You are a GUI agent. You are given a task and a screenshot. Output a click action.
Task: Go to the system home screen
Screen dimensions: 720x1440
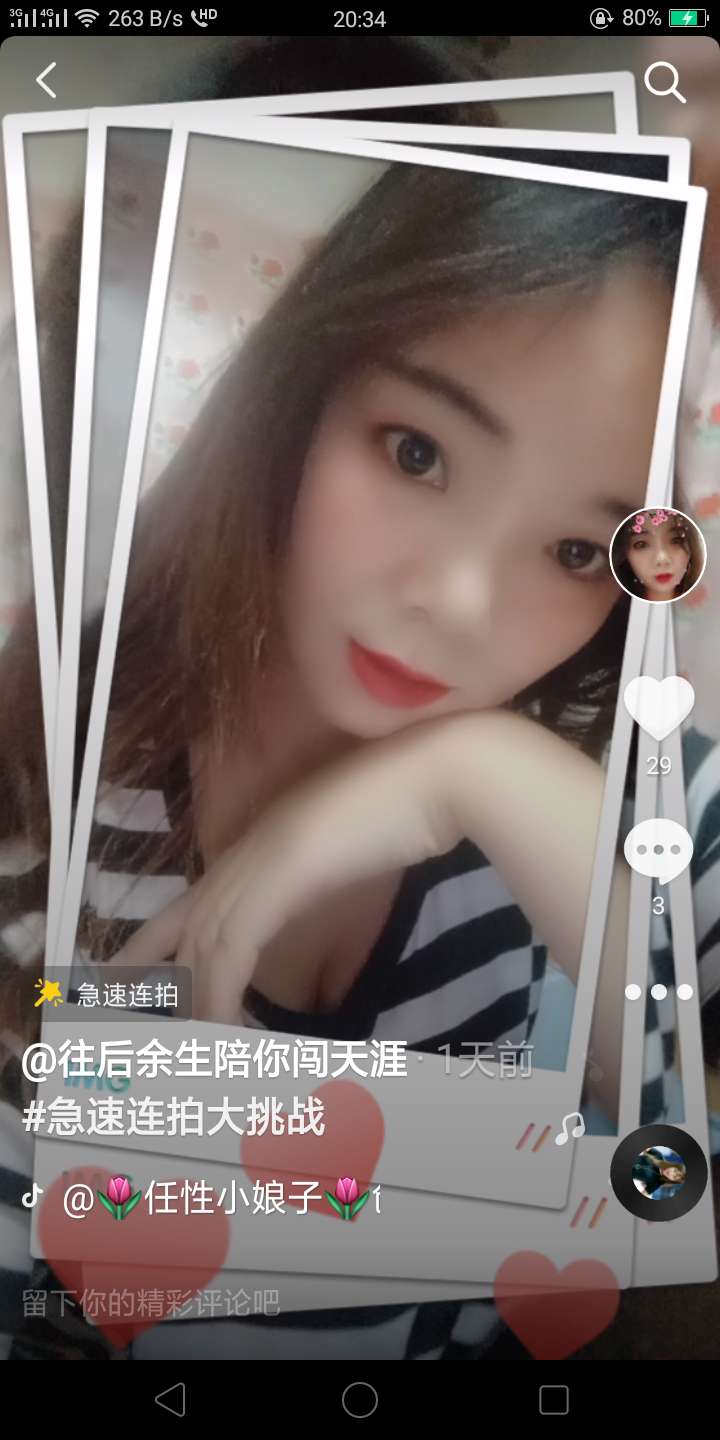point(360,1400)
